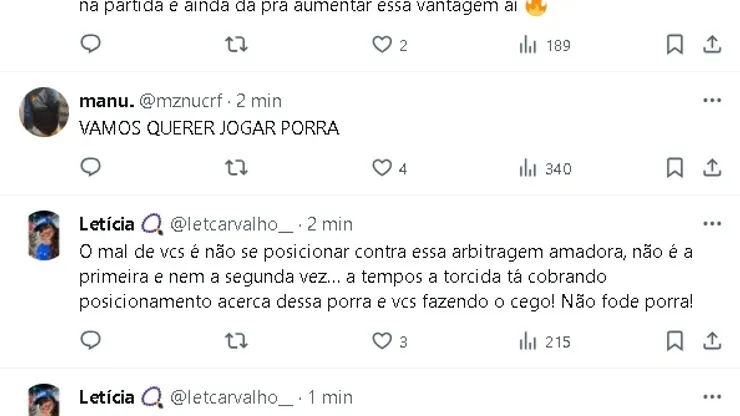Viewport: 740px width, 416px height.
Task: Open overflow menu on manu.'s post
Action: 712,101
